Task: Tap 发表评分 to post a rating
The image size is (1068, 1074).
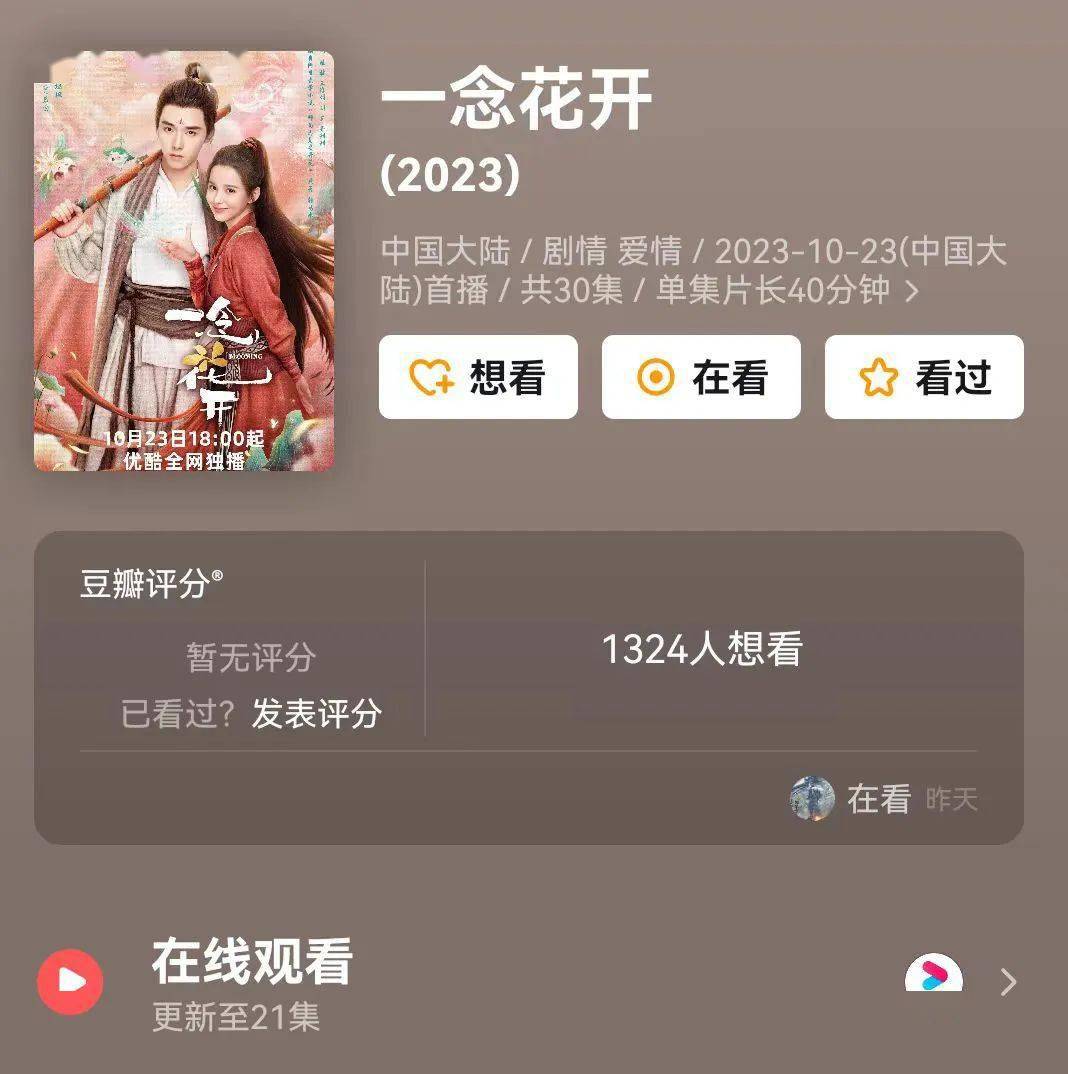Action: click(316, 714)
